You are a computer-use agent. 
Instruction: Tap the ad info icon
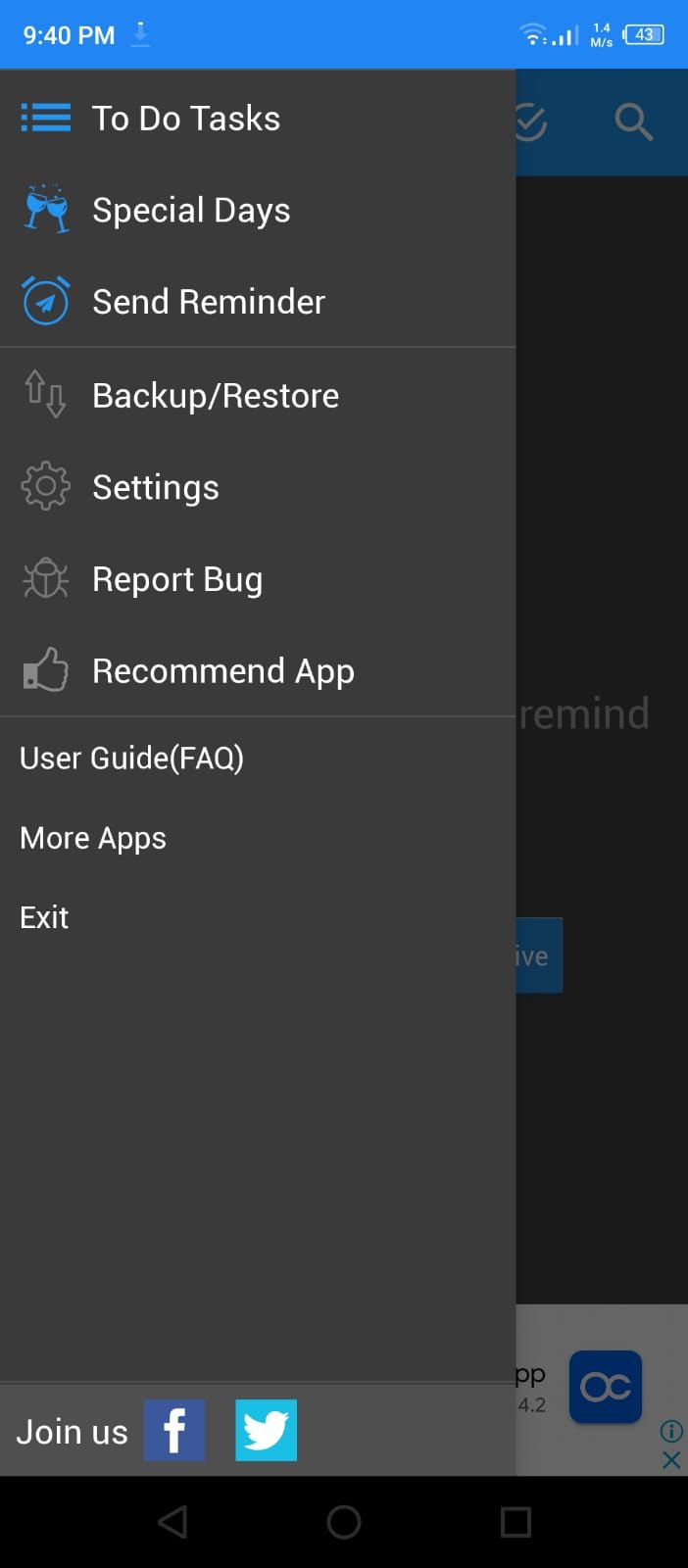coord(671,1431)
